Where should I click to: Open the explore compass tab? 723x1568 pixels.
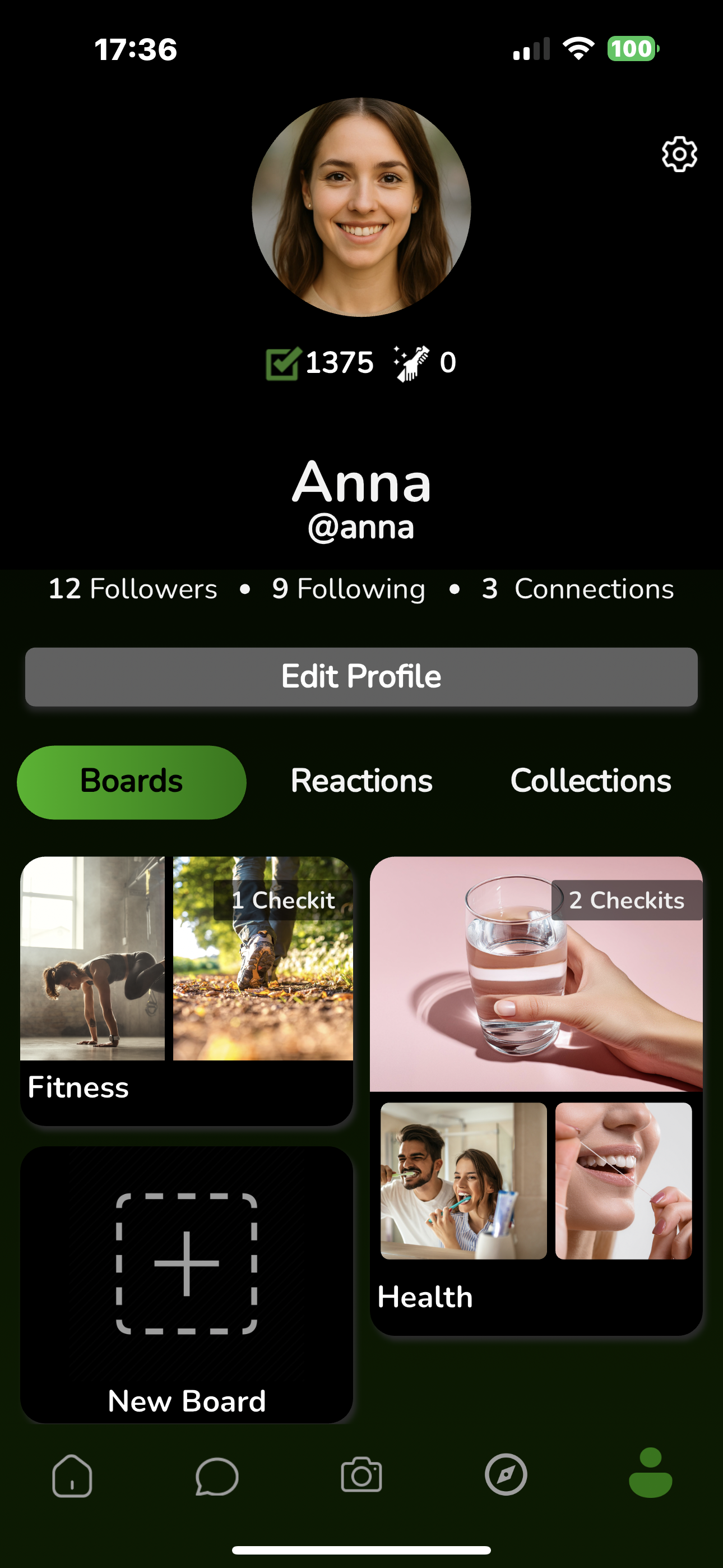point(506,1475)
